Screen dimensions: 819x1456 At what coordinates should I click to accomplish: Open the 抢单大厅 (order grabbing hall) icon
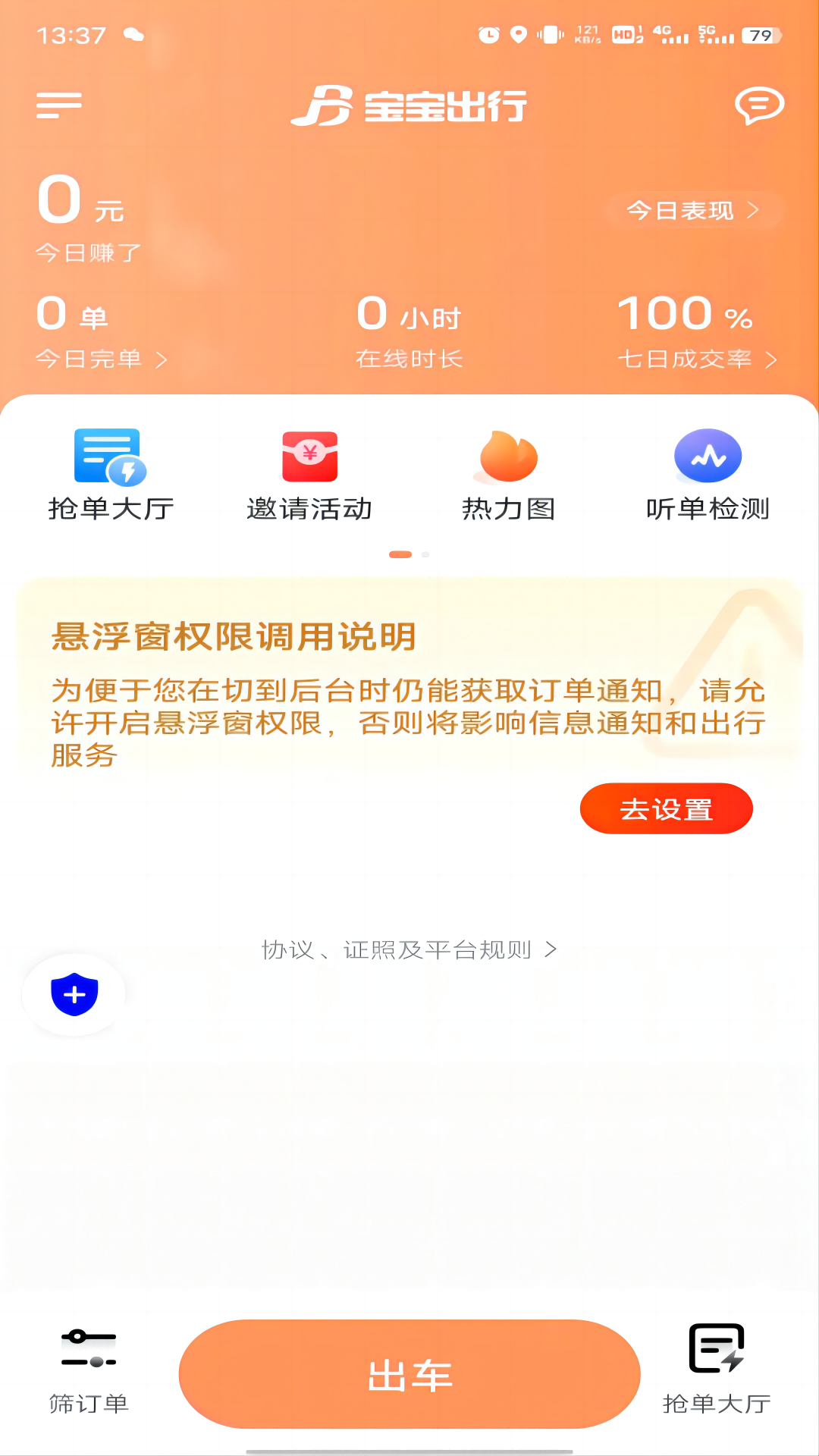[111, 472]
